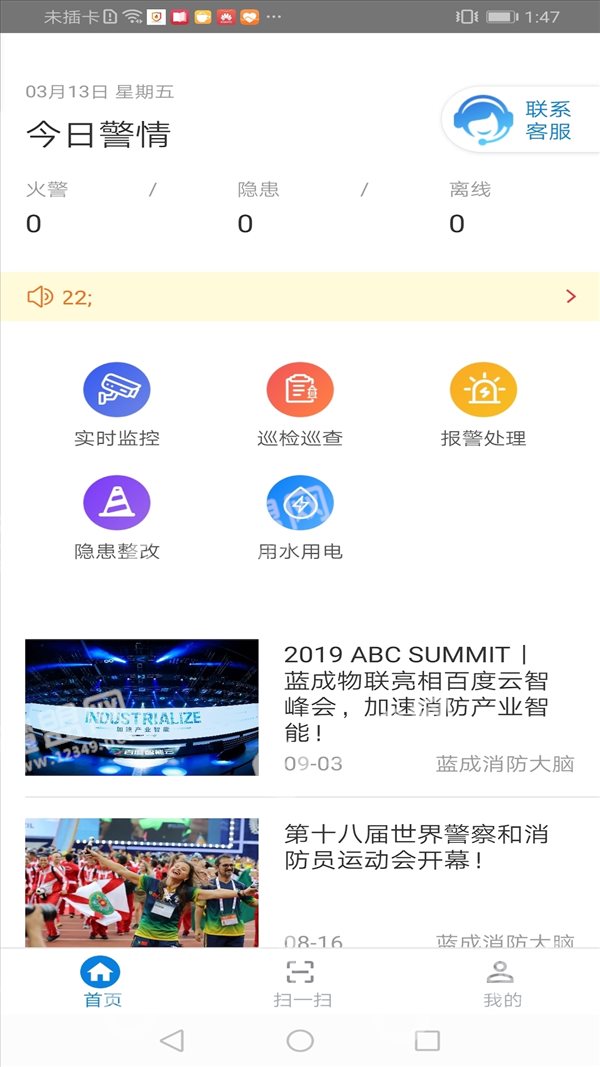Viewport: 600px width, 1067px height.
Task: Open 巡检巡查 inspection patrol
Action: tap(300, 405)
